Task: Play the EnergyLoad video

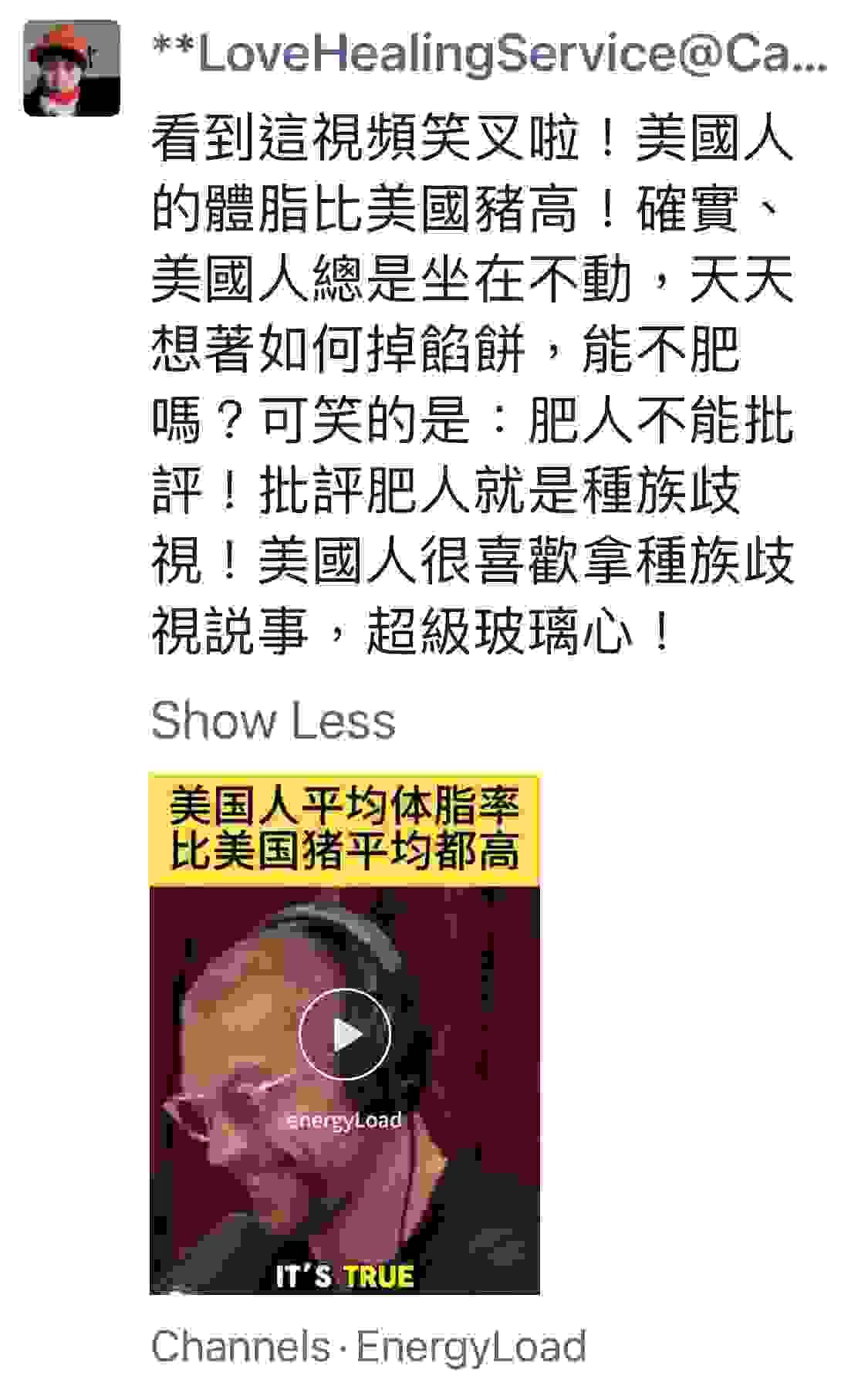Action: [x=344, y=1034]
